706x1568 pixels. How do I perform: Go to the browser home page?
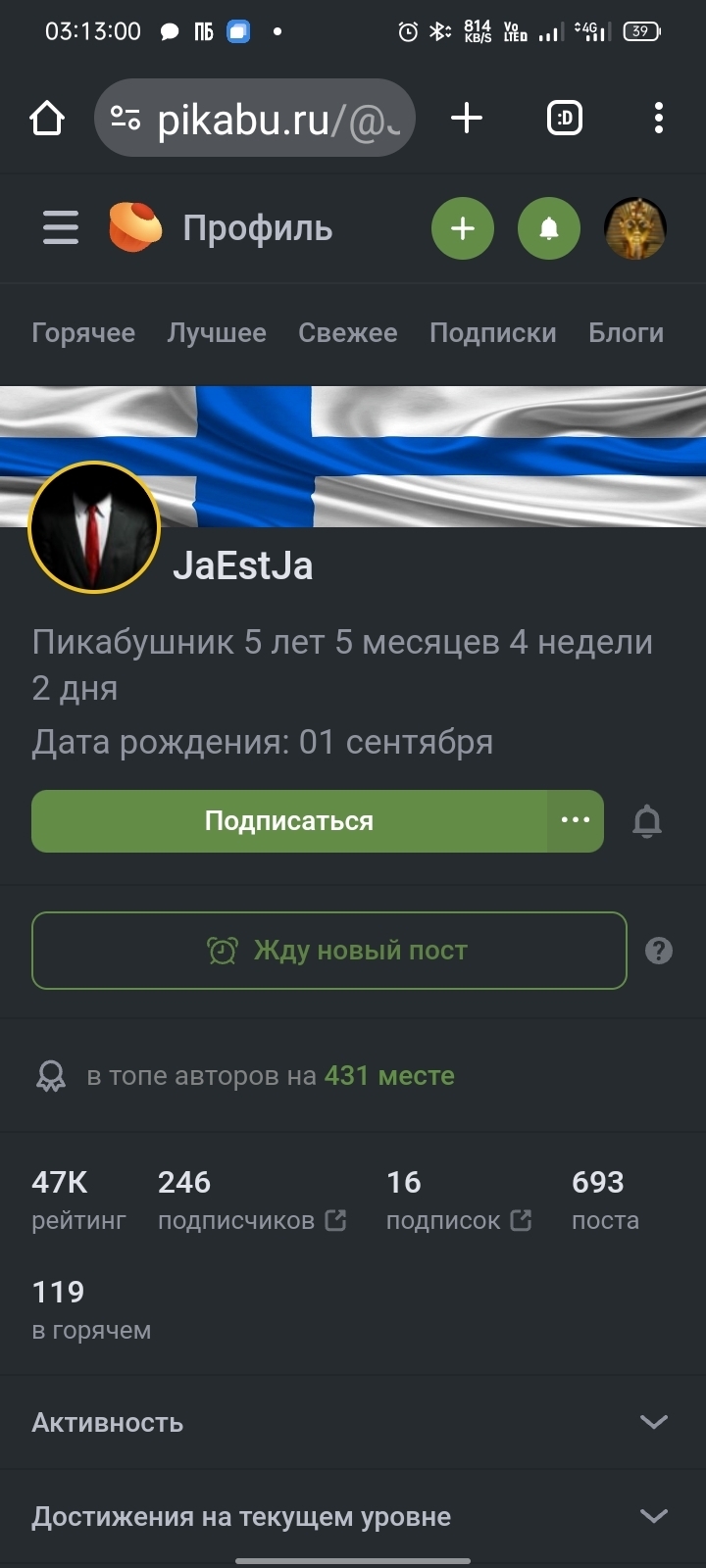point(47,119)
